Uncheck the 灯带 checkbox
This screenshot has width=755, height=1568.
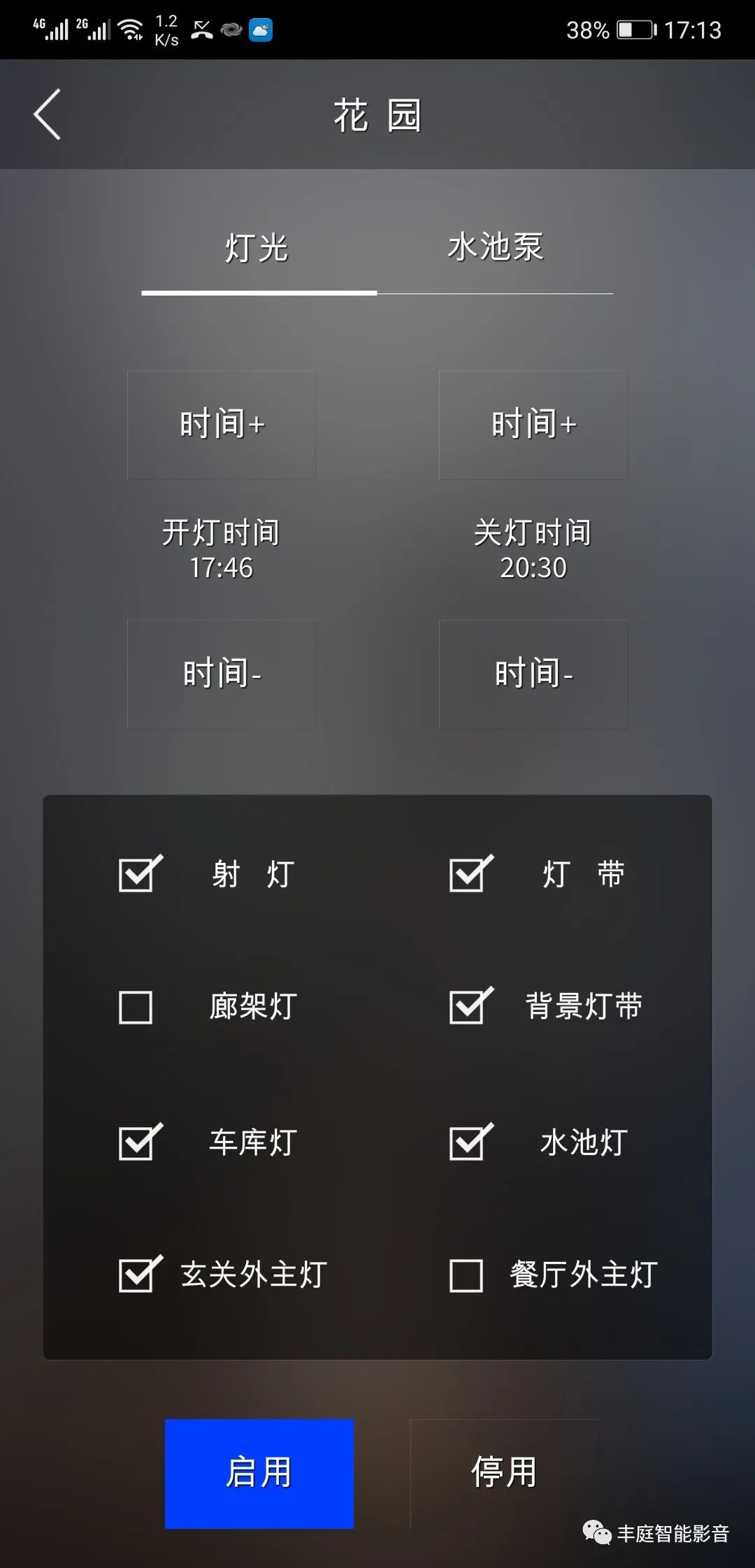coord(470,873)
